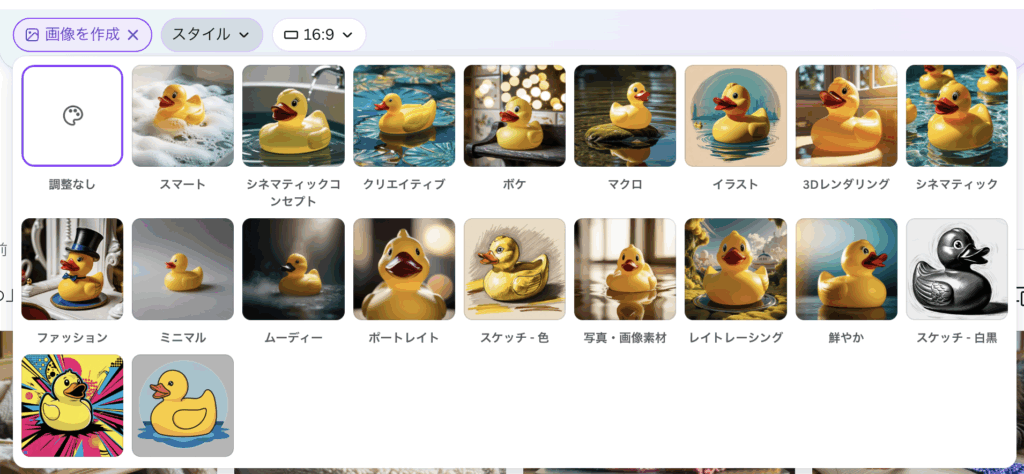This screenshot has width=1024, height=474.
Task: Choose the スマート style
Action: click(182, 116)
